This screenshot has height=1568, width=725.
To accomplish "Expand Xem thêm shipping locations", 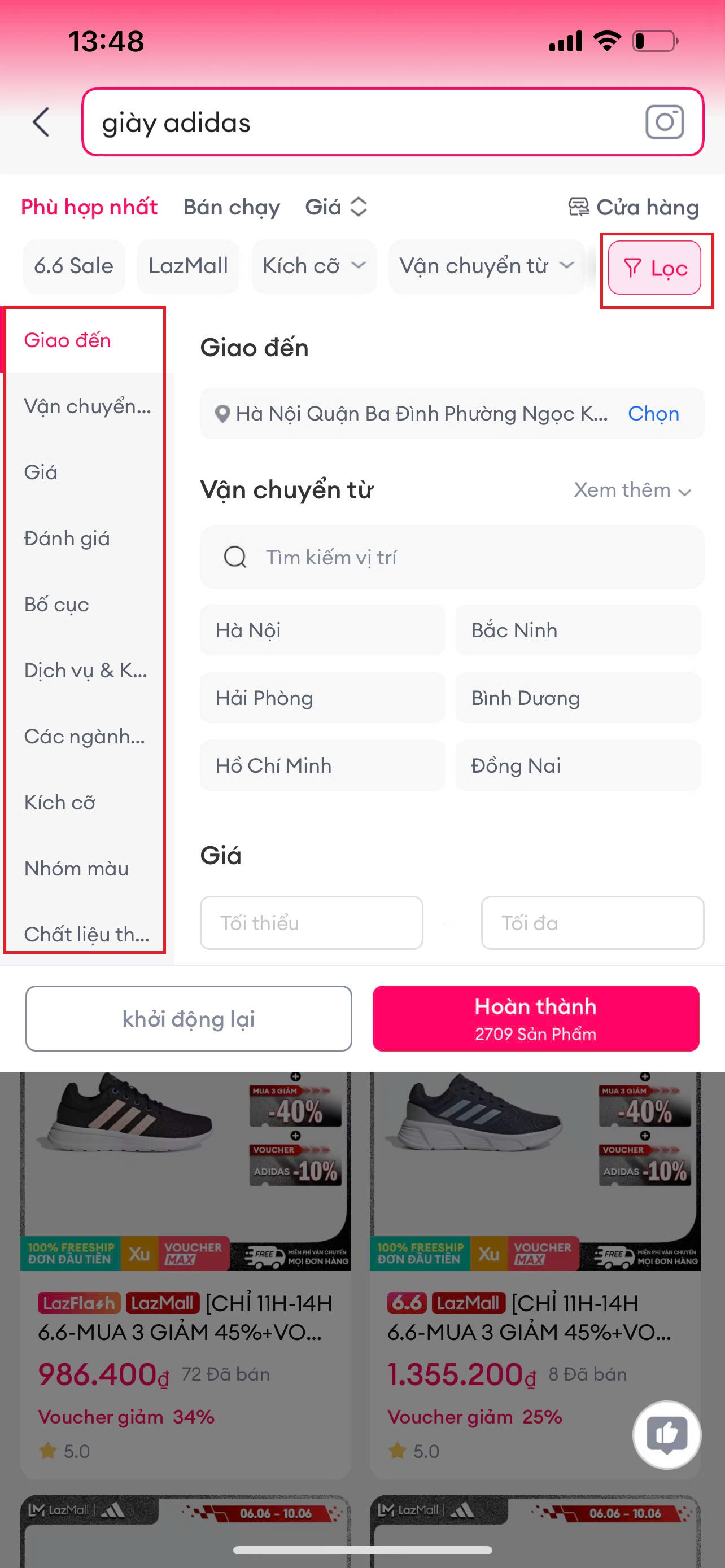I will click(632, 490).
